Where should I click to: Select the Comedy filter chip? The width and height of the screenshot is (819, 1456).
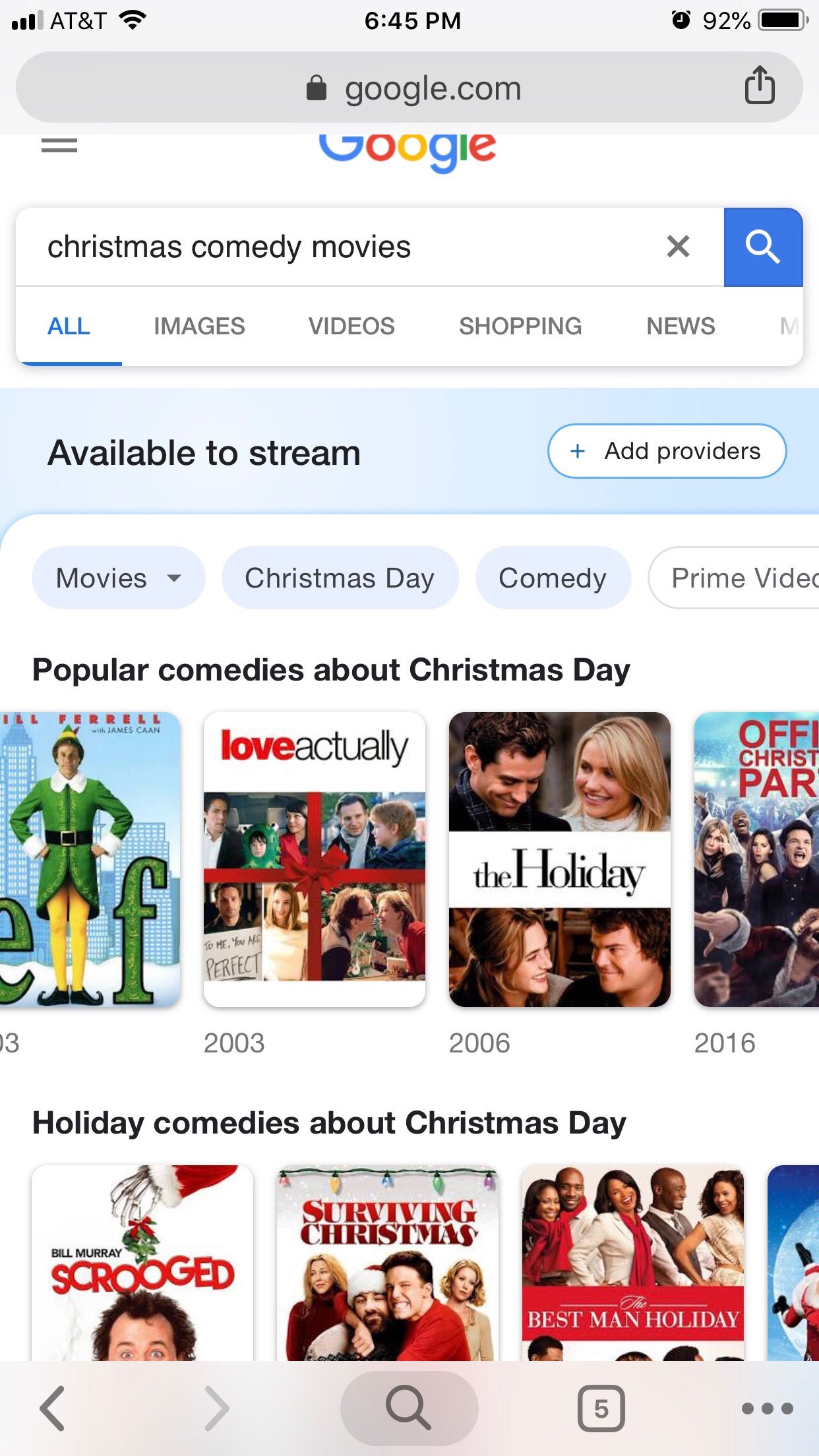[x=553, y=578]
